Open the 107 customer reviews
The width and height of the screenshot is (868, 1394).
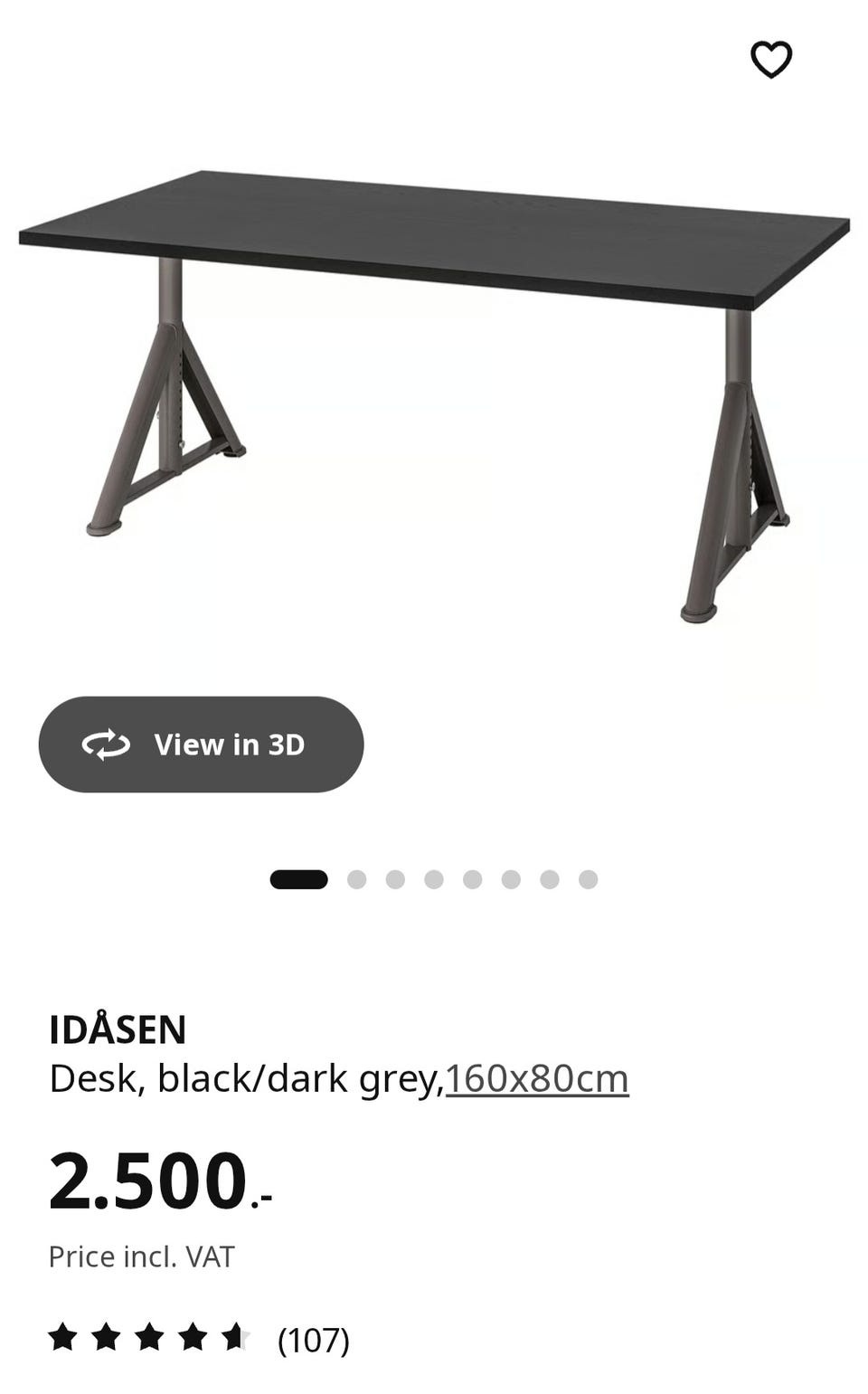313,1340
